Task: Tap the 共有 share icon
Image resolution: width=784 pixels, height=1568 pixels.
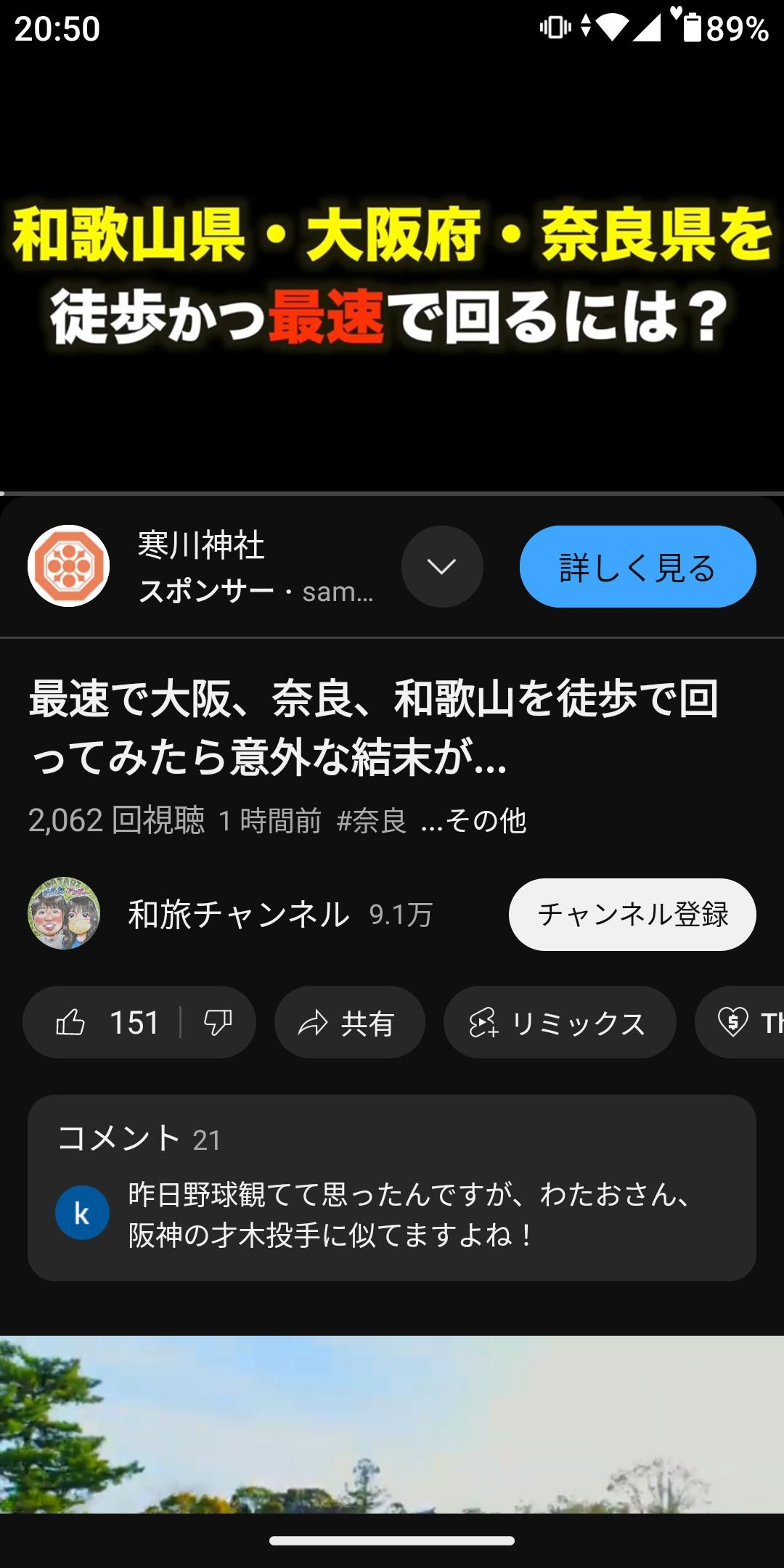Action: [312, 1022]
